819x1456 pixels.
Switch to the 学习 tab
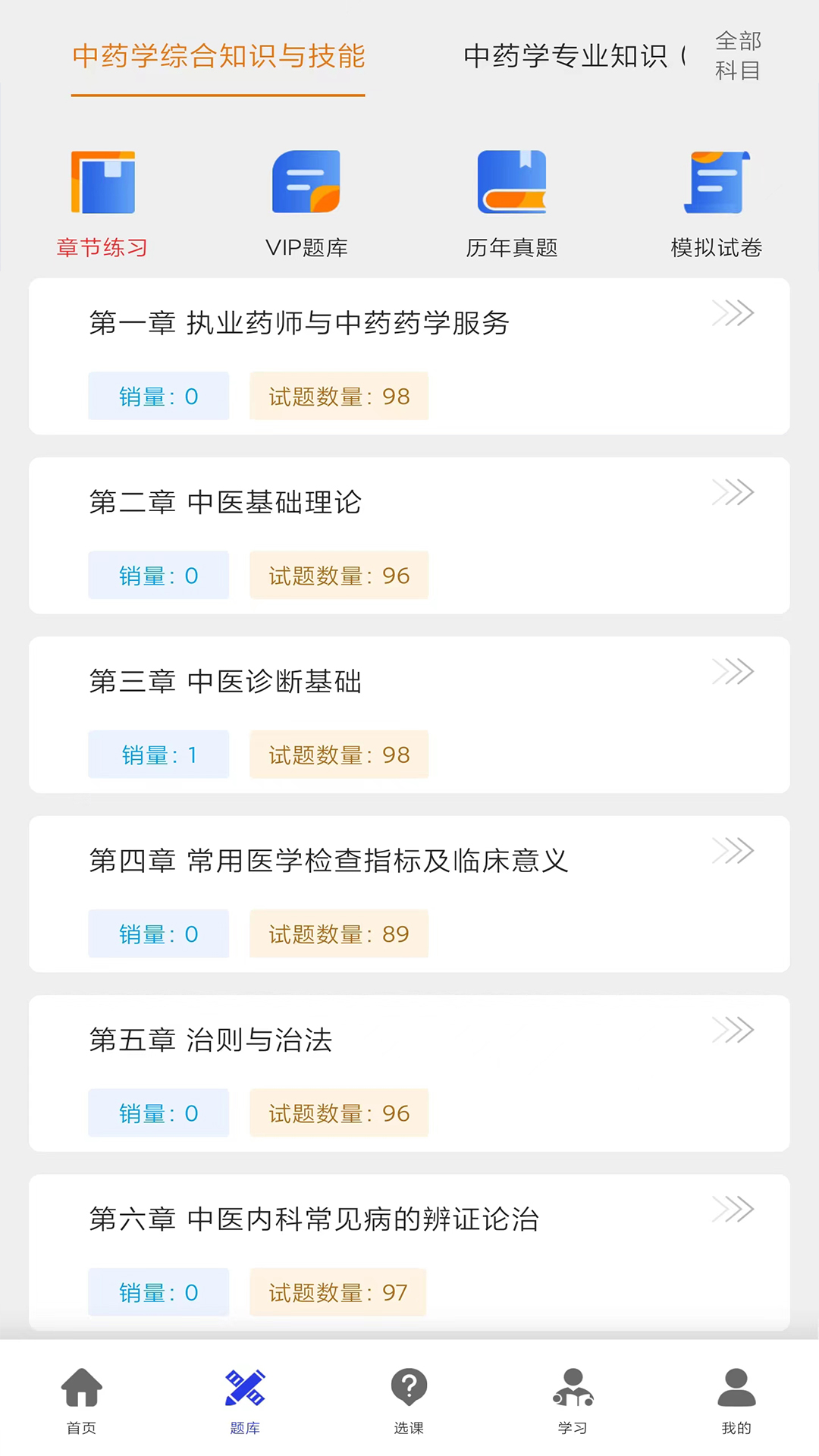tap(573, 1400)
